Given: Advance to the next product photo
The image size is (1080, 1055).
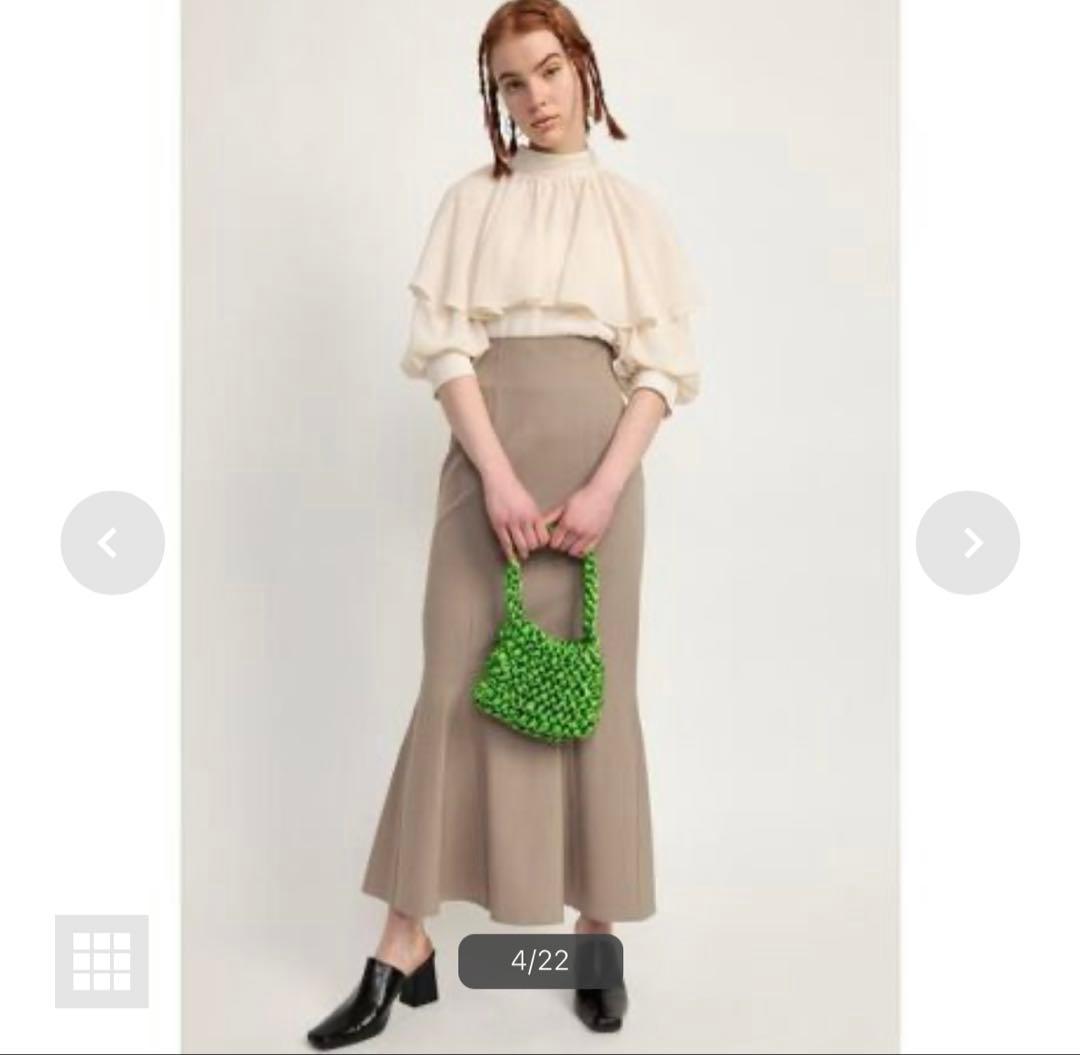Looking at the screenshot, I should coord(967,543).
